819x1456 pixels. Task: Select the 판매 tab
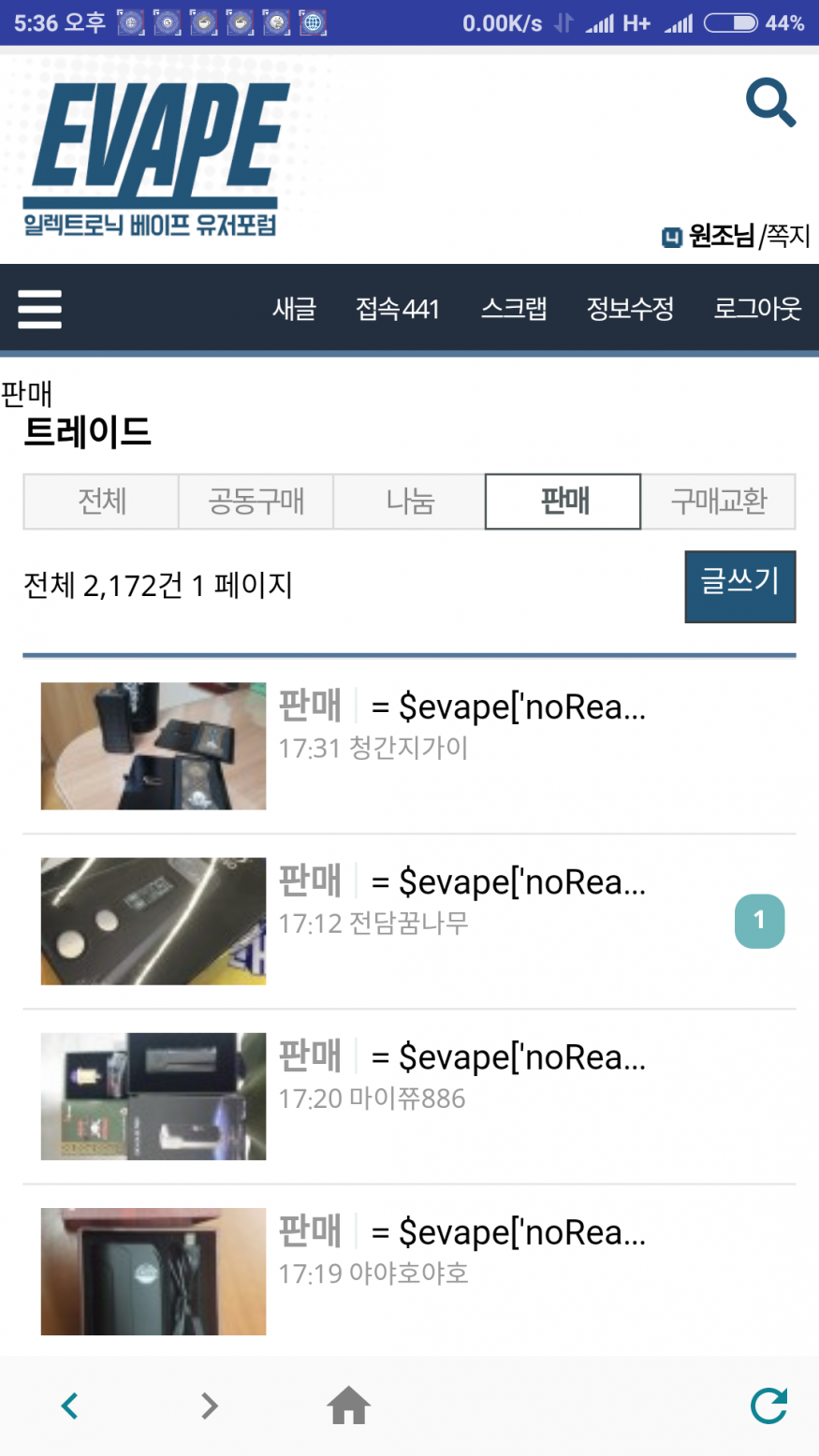(563, 502)
